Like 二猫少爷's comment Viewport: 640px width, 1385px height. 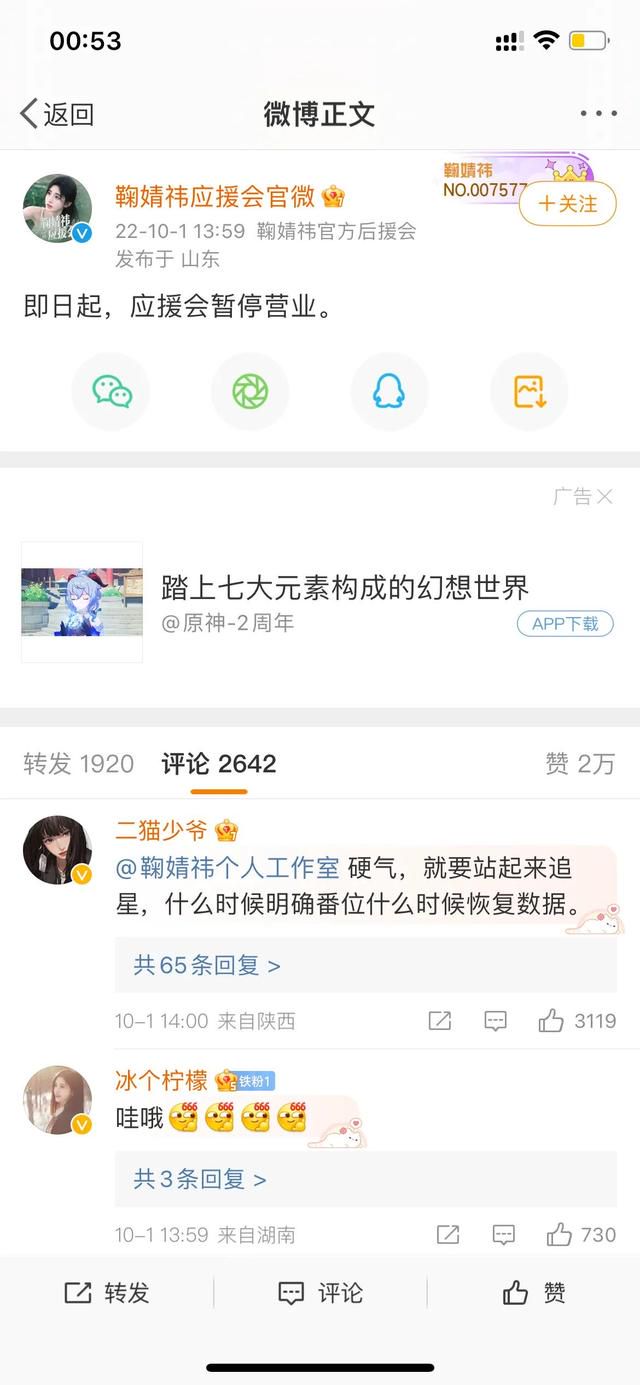pos(552,1021)
